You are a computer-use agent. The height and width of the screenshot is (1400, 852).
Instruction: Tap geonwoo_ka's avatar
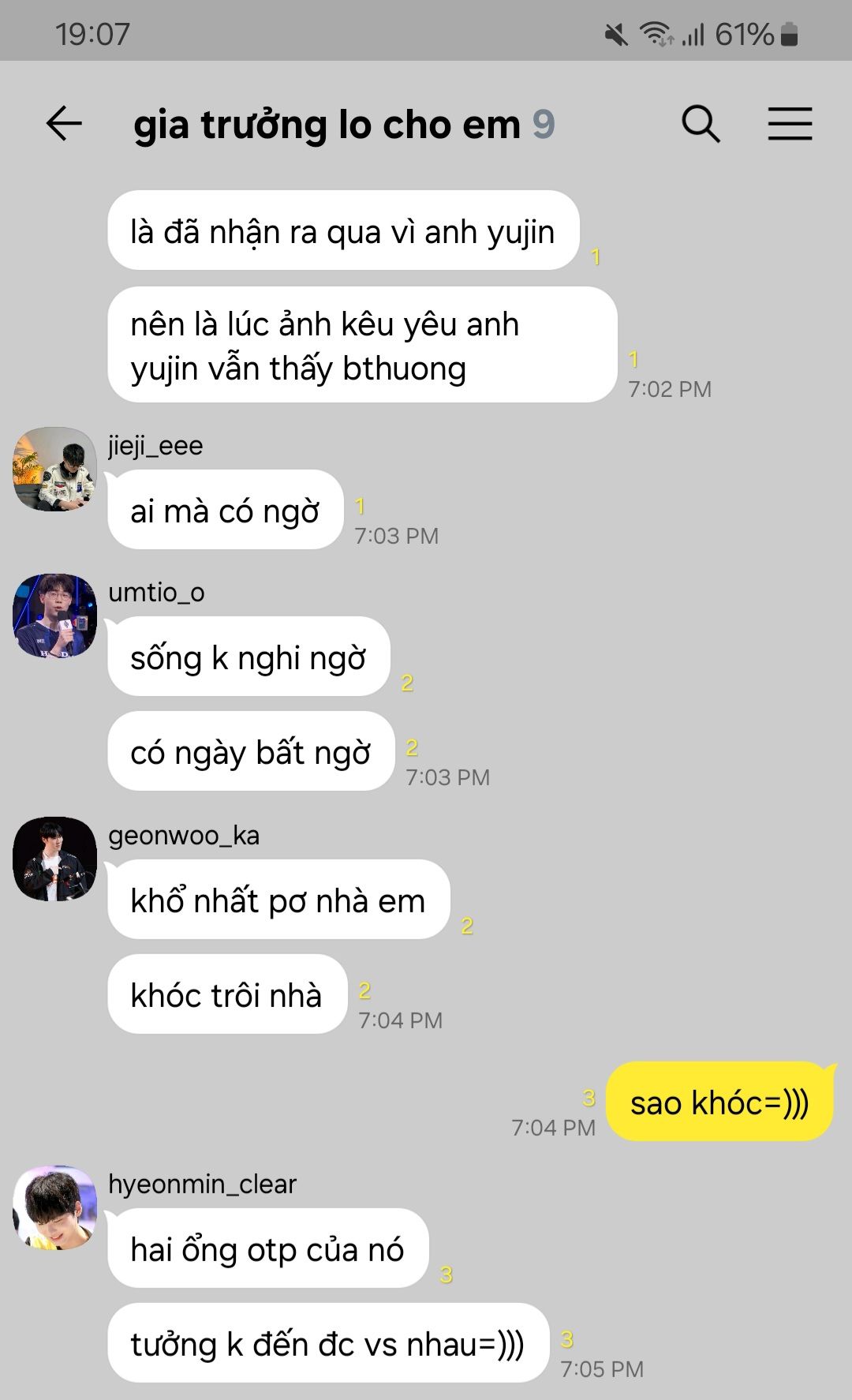pos(54,859)
